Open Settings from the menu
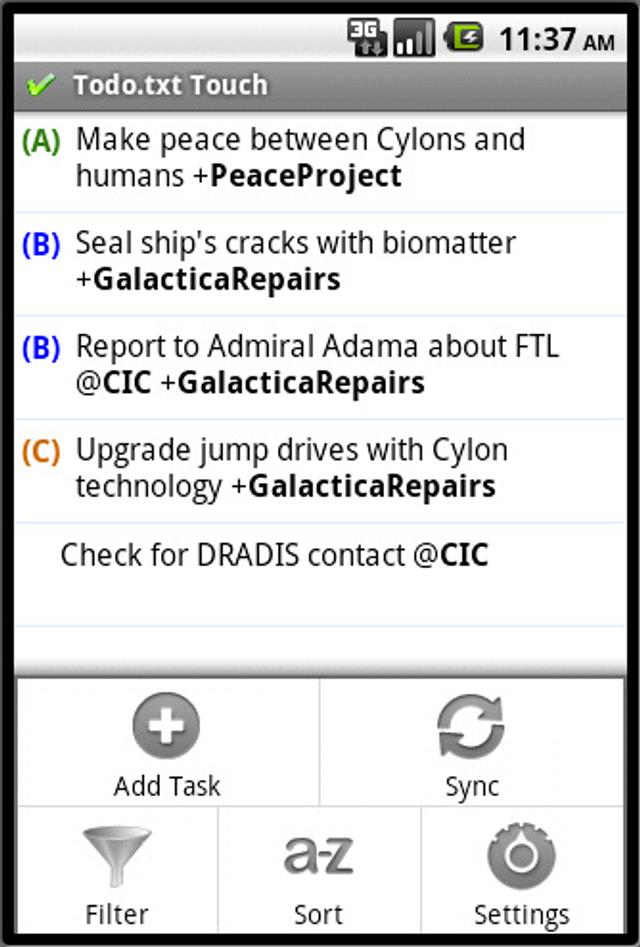This screenshot has height=947, width=640. point(521,875)
